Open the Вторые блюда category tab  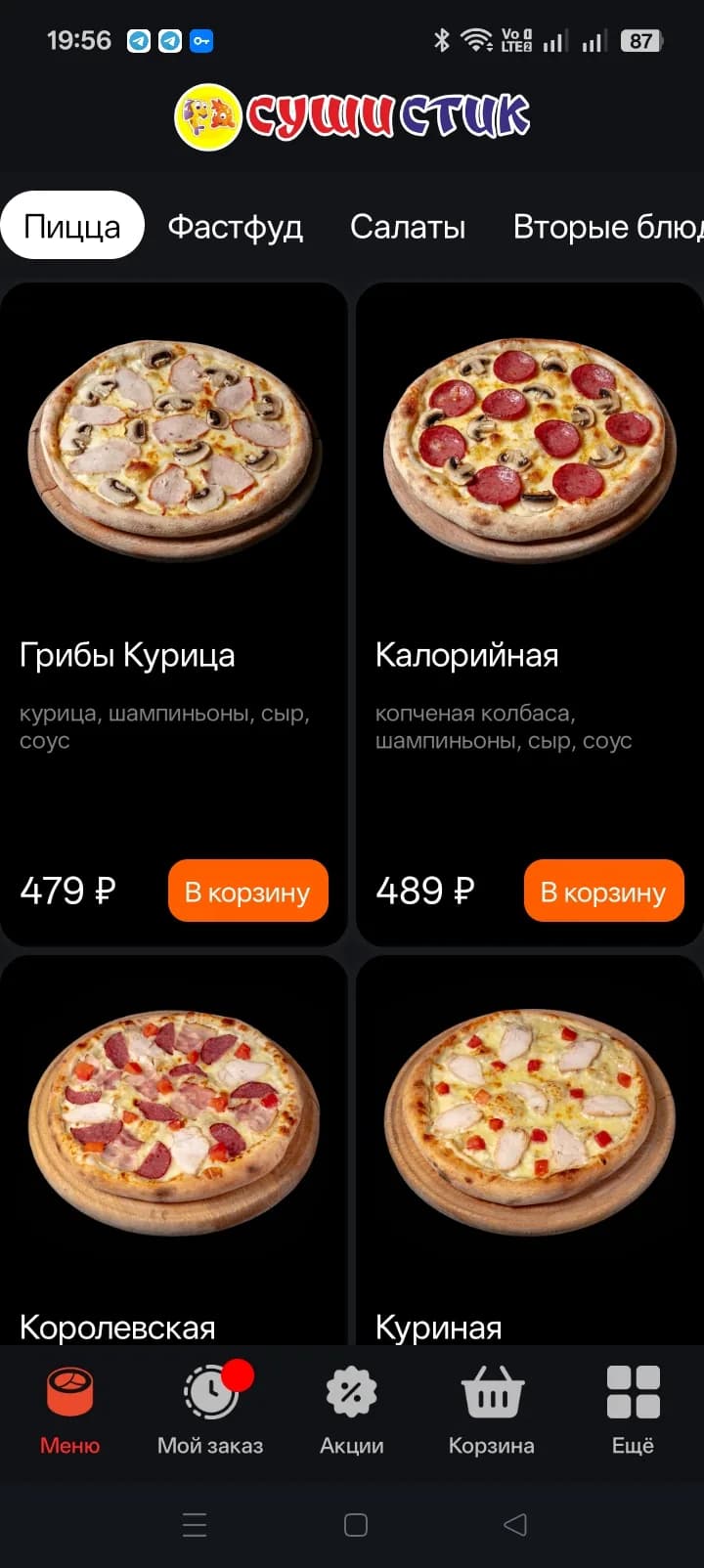click(608, 226)
